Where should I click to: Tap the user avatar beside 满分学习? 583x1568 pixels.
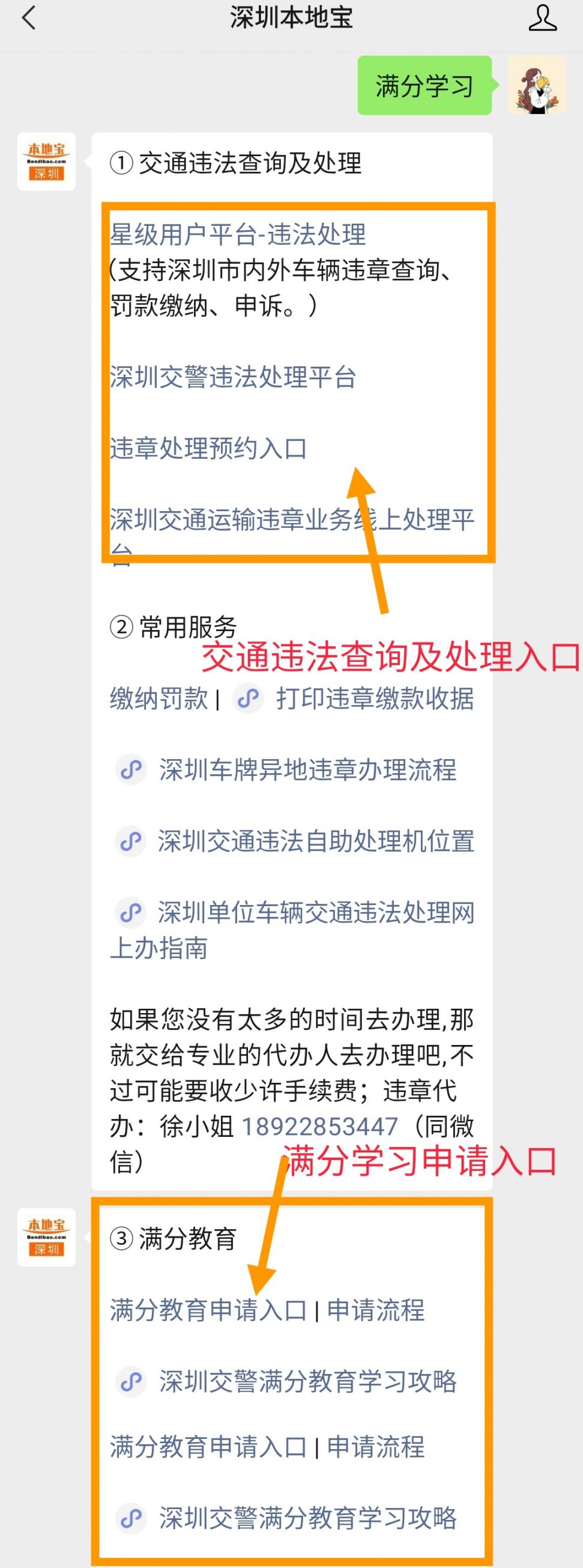(x=536, y=85)
